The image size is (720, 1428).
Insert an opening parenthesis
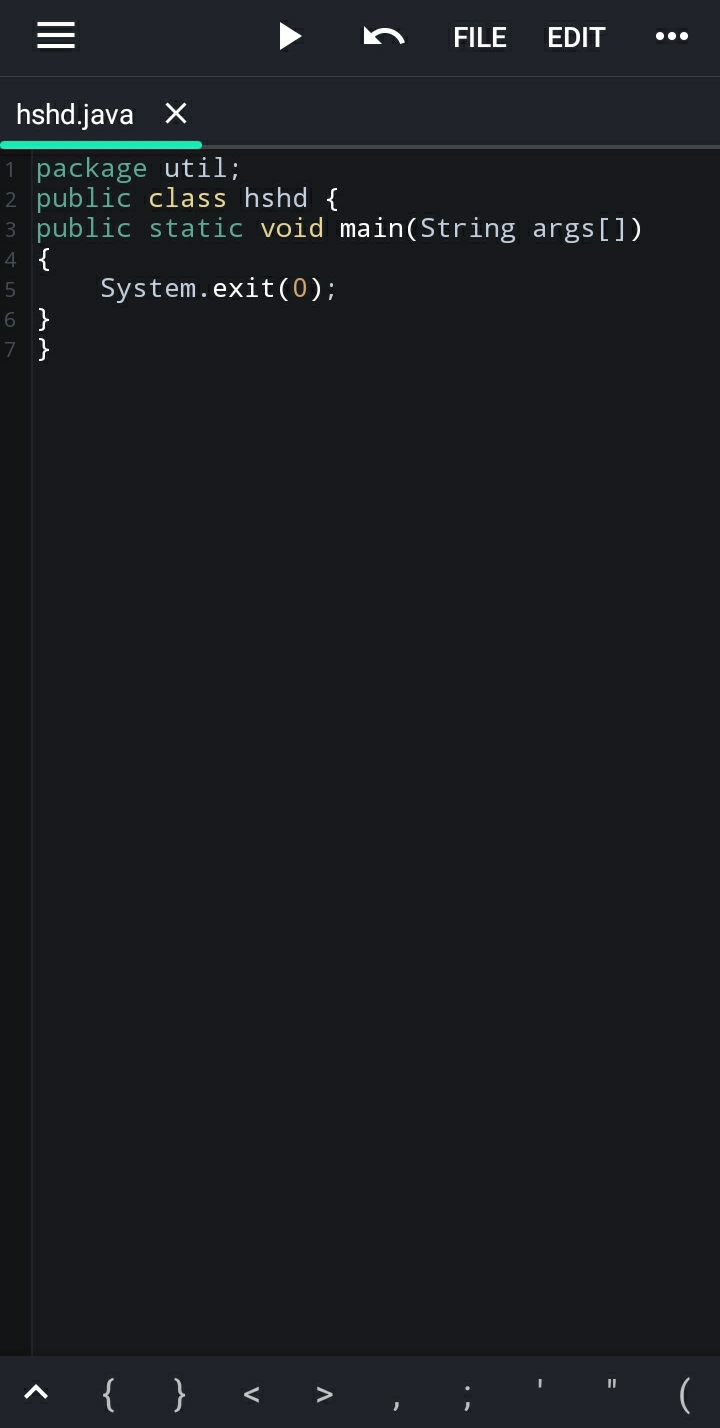tap(685, 1393)
